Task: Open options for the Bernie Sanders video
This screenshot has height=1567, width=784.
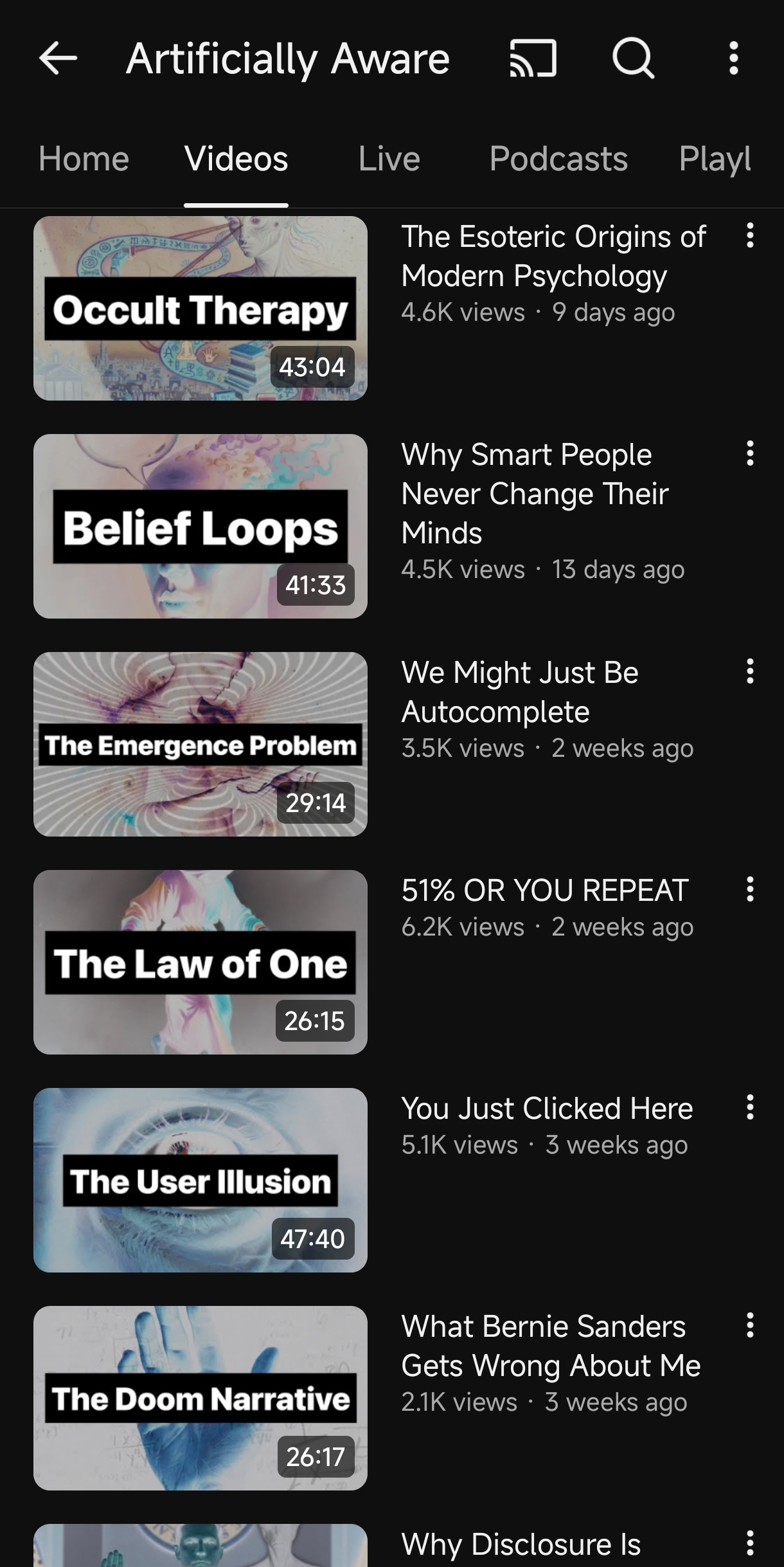Action: pos(749,1325)
